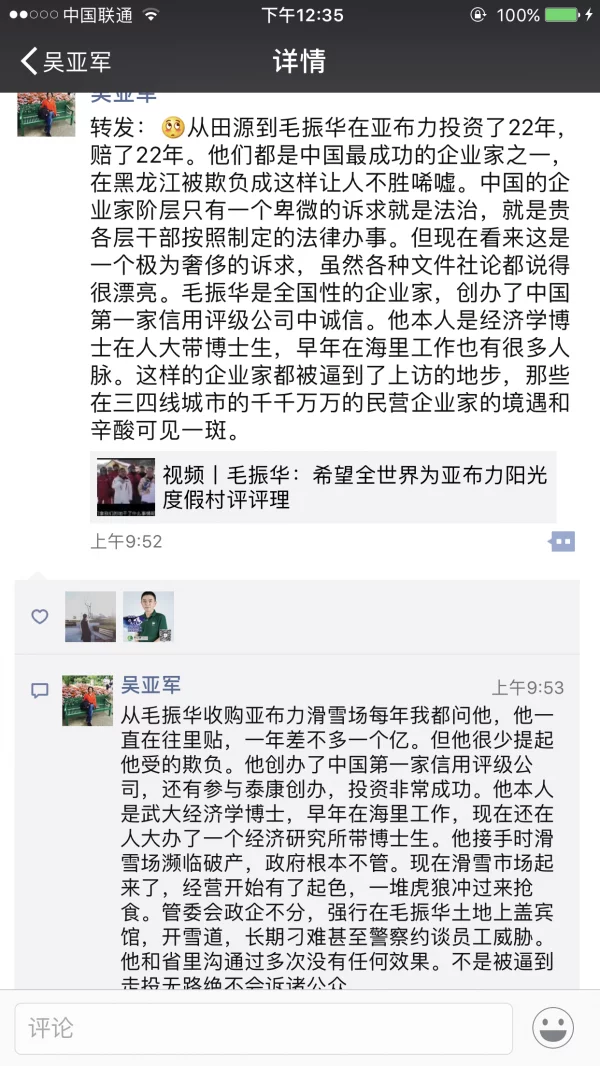The height and width of the screenshot is (1066, 600).
Task: Open 吴亚军's profile from the comment name
Action: [151, 685]
